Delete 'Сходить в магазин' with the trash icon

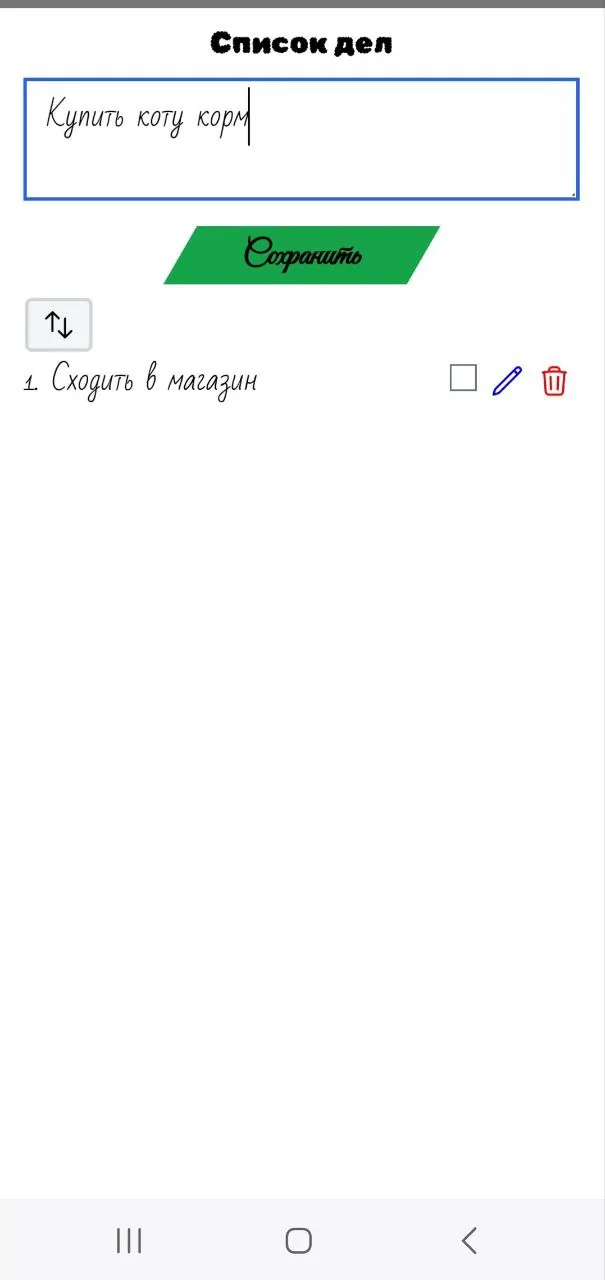pos(554,381)
